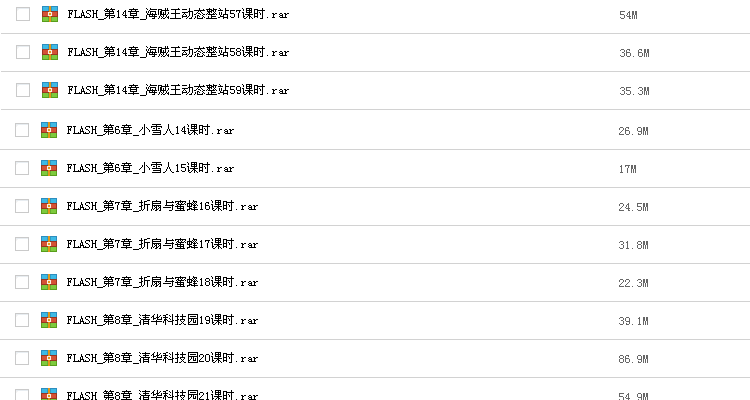The width and height of the screenshot is (750, 400).
Task: Open 清华科技园20课时.rar archive
Action: coord(162,358)
